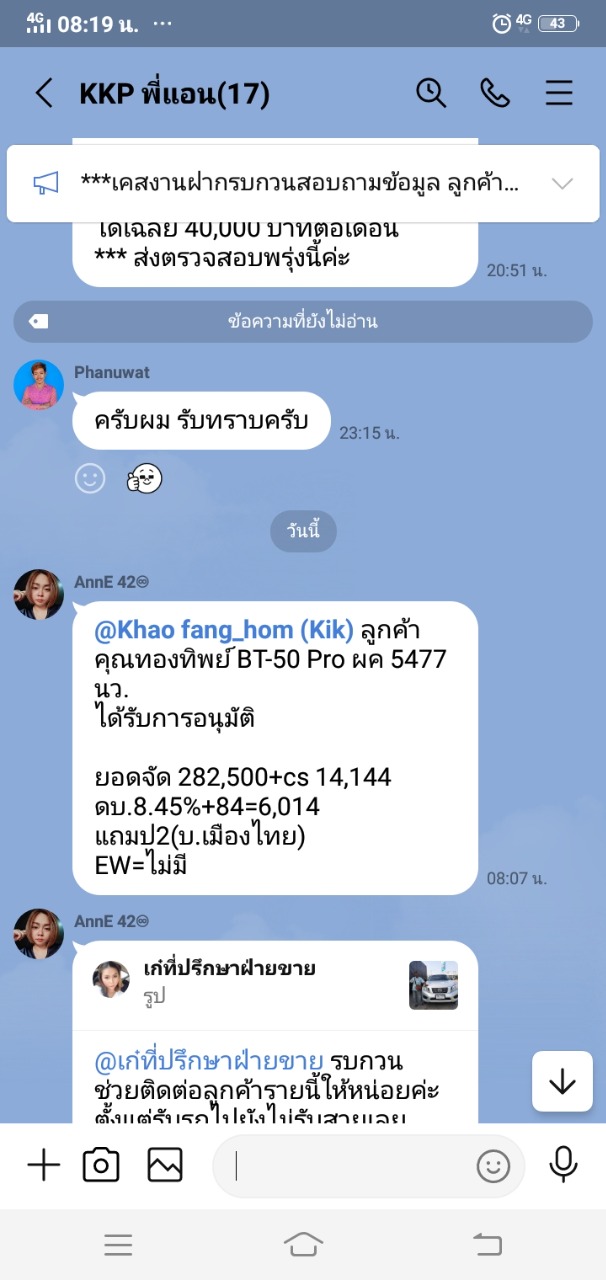This screenshot has height=1280, width=606.
Task: Jump to the latest messages arrow
Action: [x=562, y=1081]
